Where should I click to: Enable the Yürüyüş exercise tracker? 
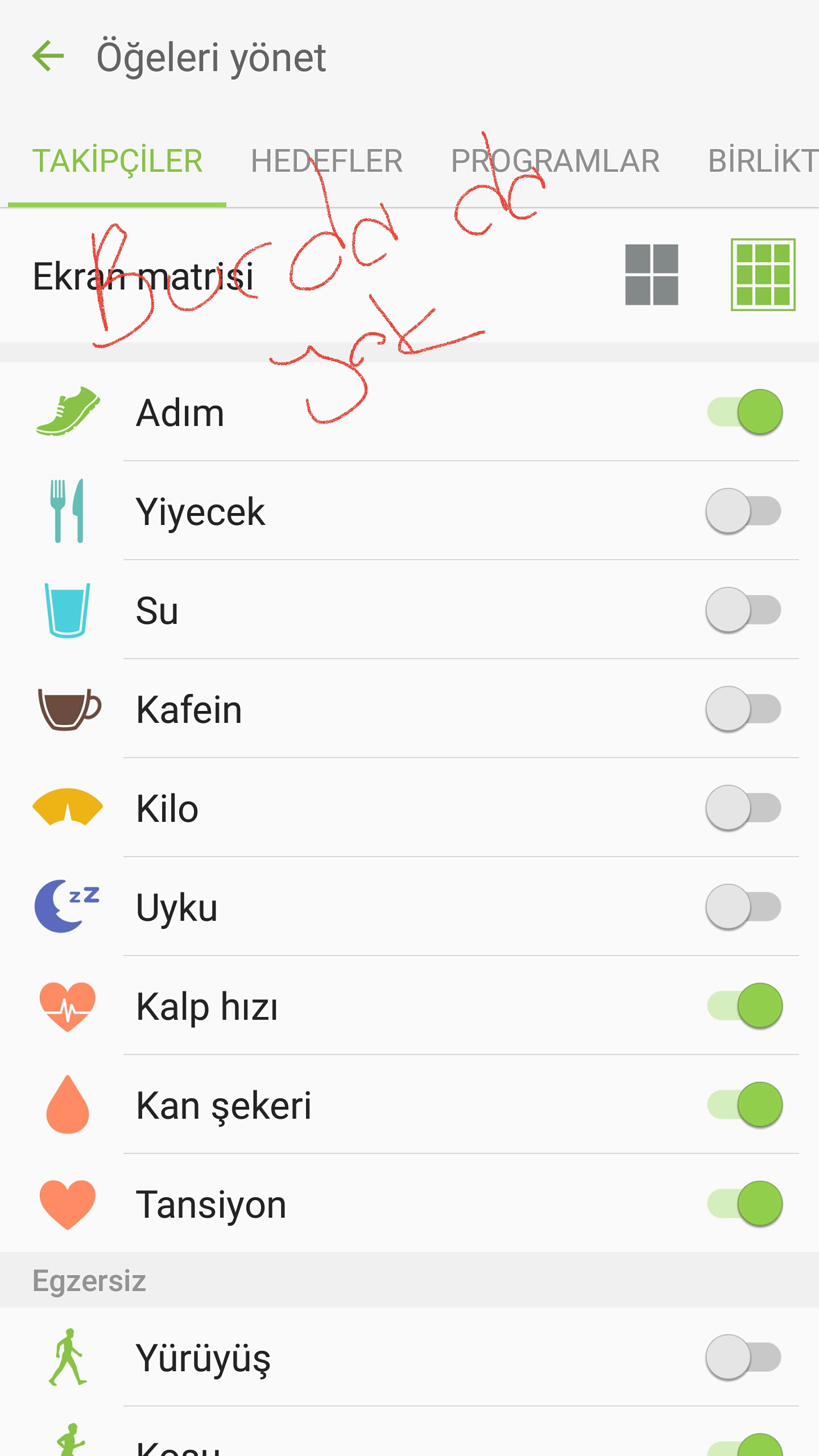(744, 1357)
